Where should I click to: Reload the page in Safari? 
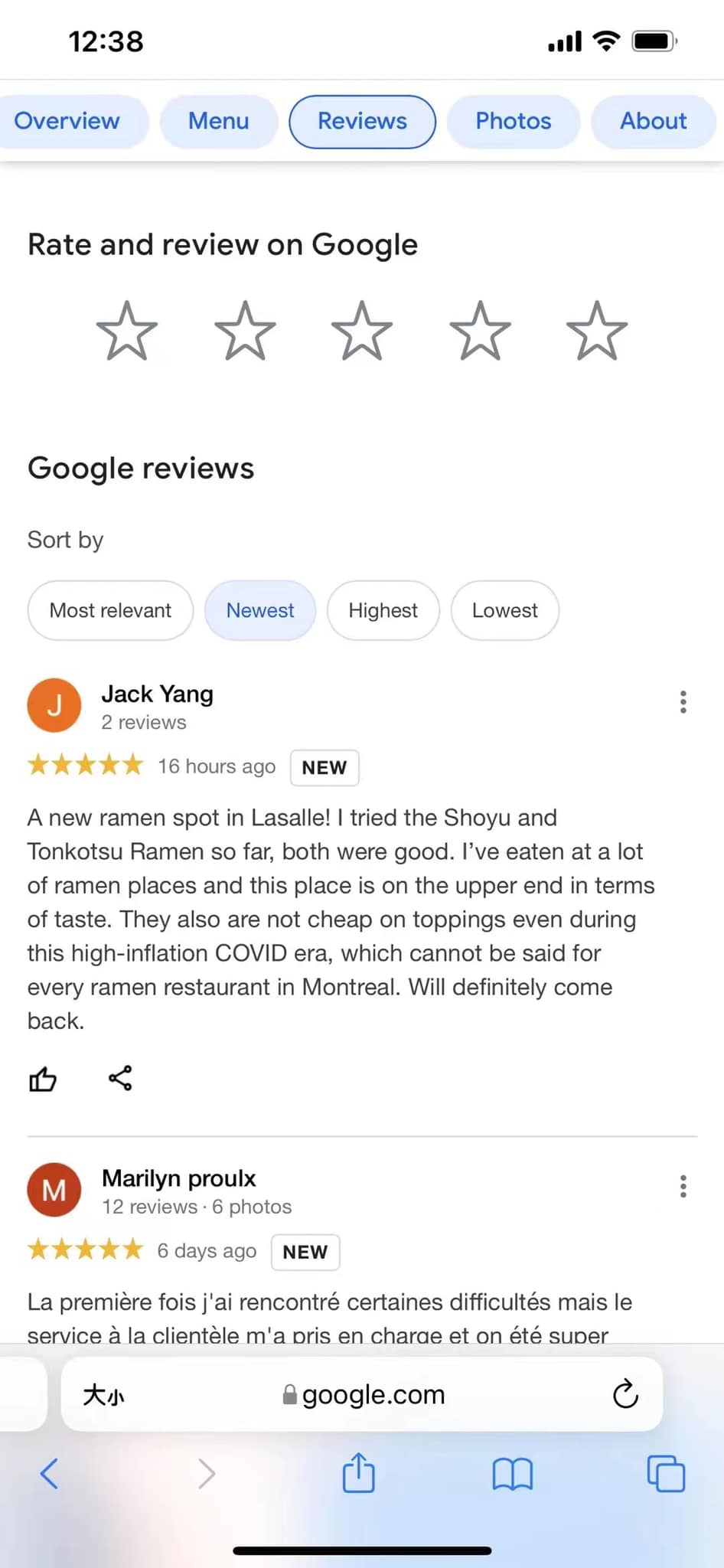(x=625, y=1394)
